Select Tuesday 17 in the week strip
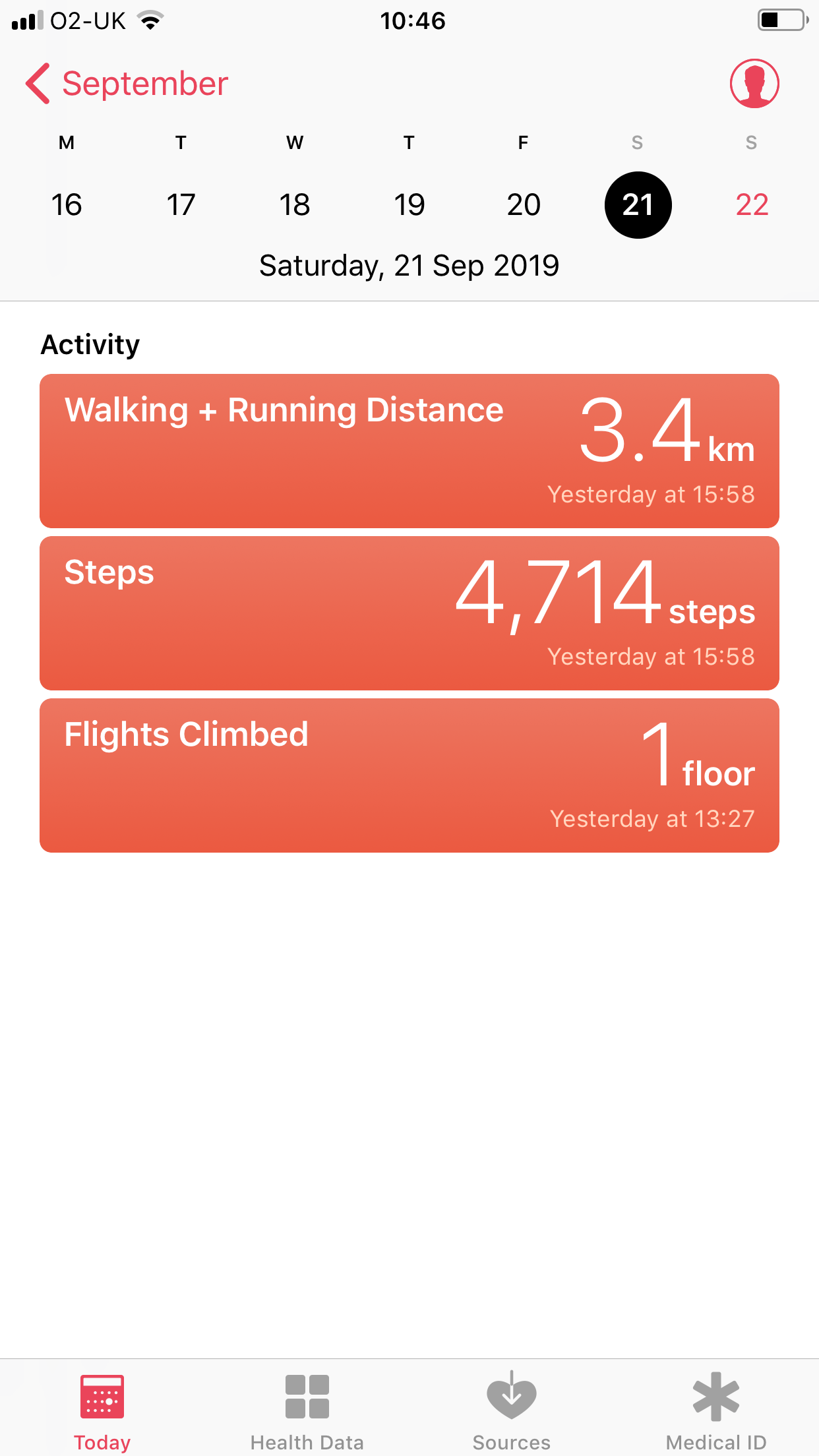The image size is (819, 1456). tap(181, 204)
